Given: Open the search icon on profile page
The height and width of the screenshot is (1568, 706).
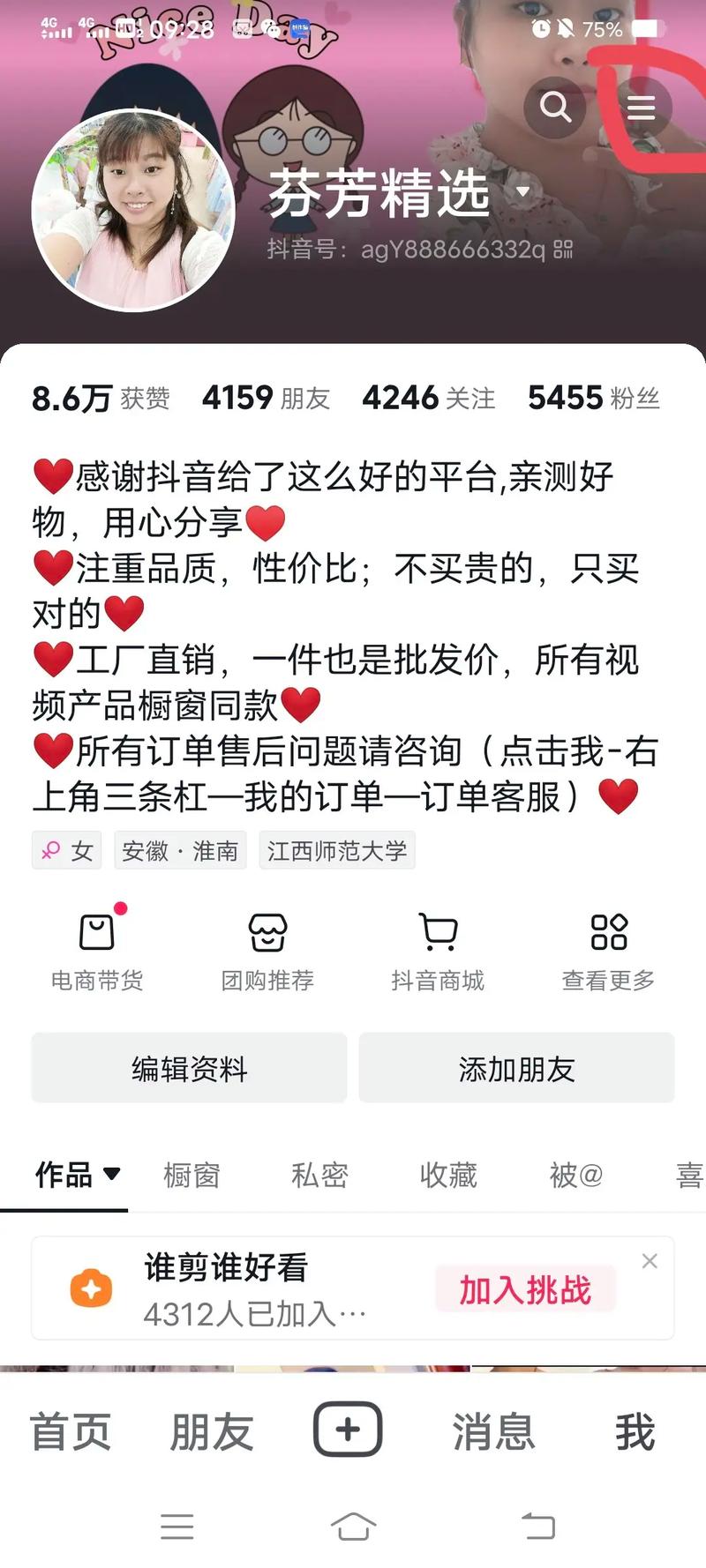Looking at the screenshot, I should 556,107.
